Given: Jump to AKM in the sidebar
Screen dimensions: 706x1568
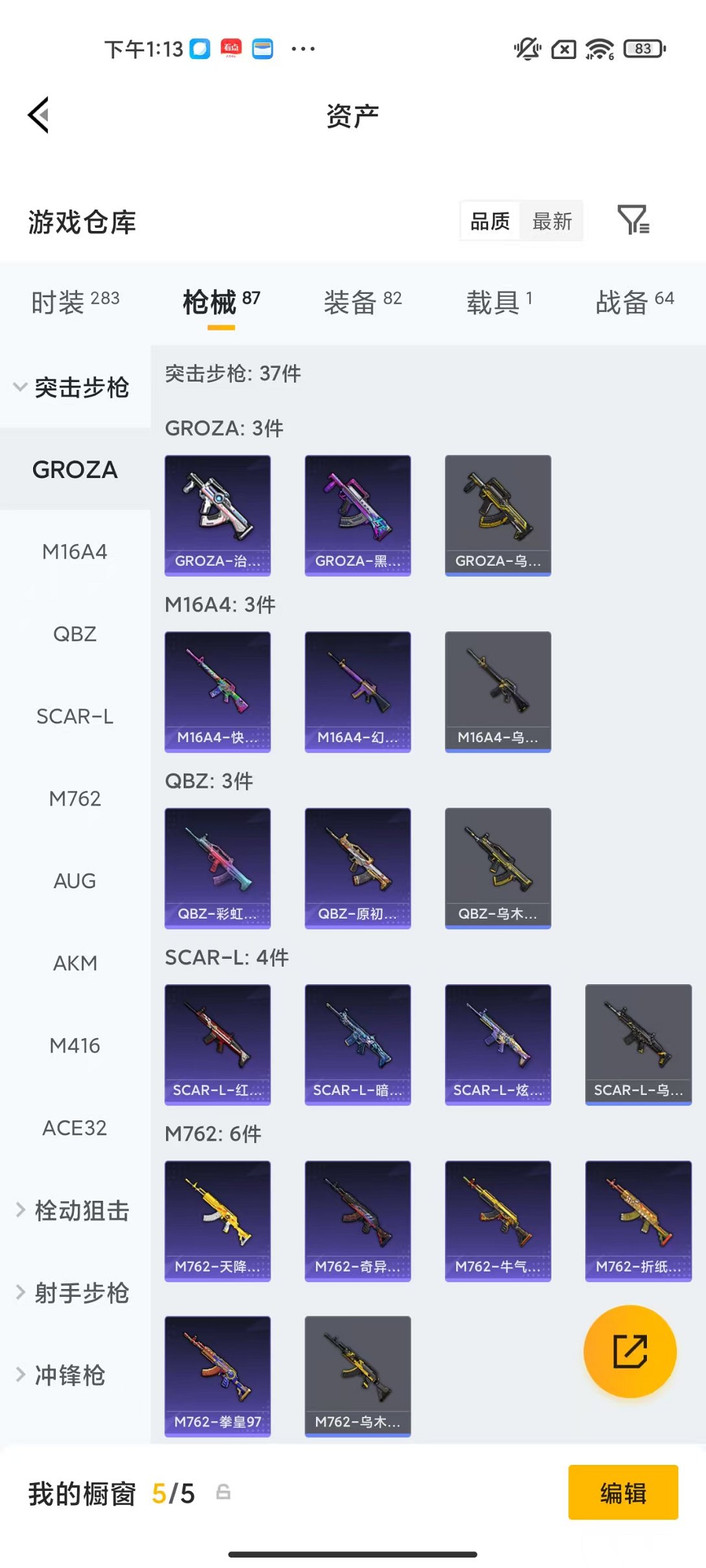Looking at the screenshot, I should pos(75,963).
